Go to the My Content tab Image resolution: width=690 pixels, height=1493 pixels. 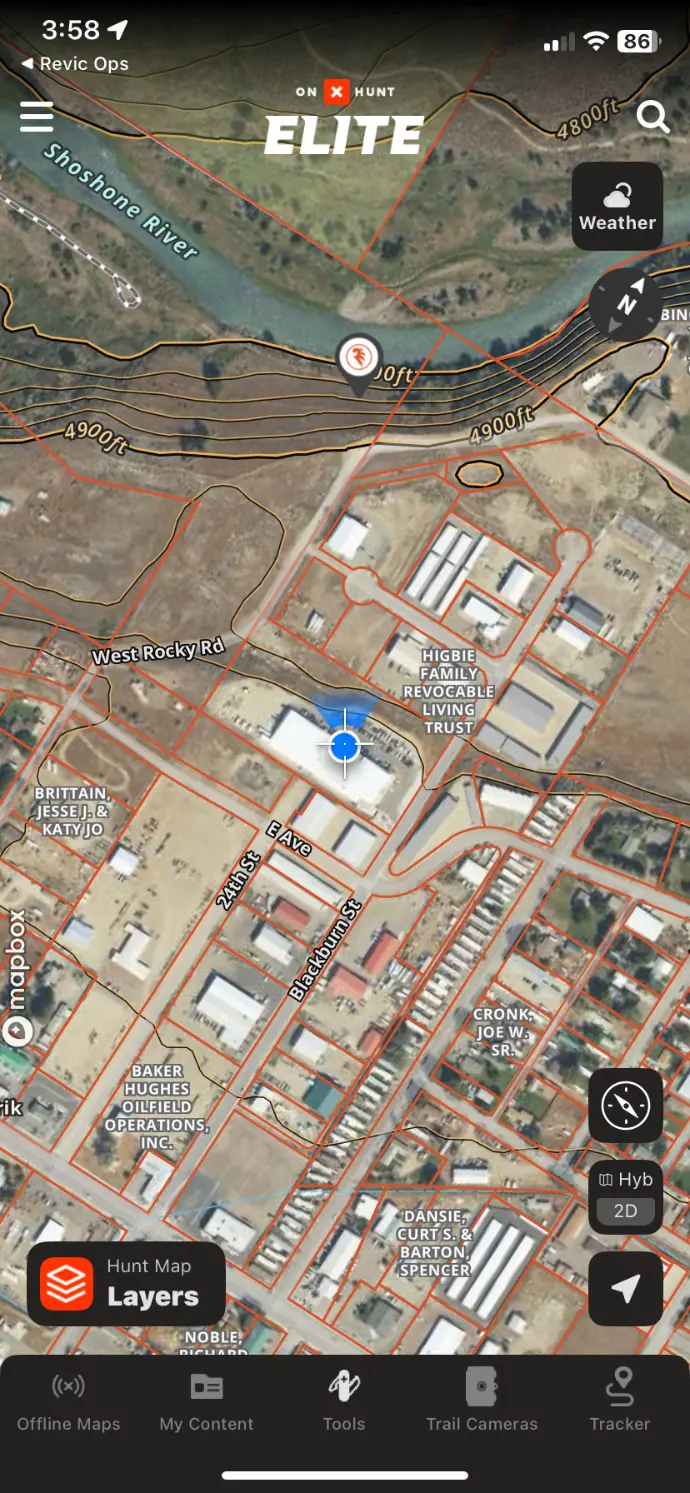(x=207, y=1402)
